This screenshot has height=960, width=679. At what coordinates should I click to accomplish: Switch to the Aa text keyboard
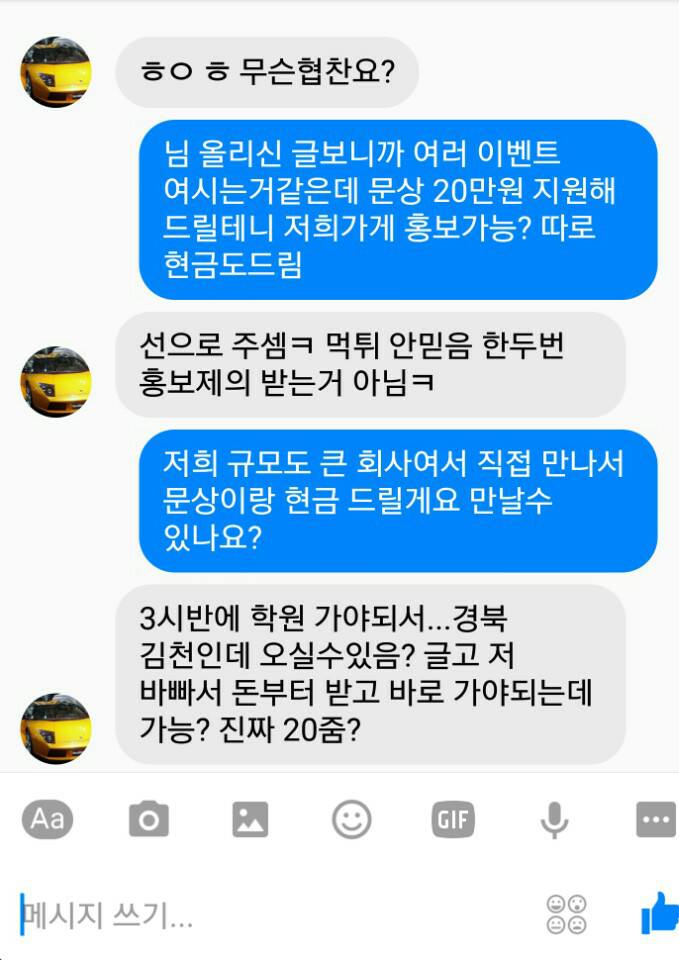(48, 820)
